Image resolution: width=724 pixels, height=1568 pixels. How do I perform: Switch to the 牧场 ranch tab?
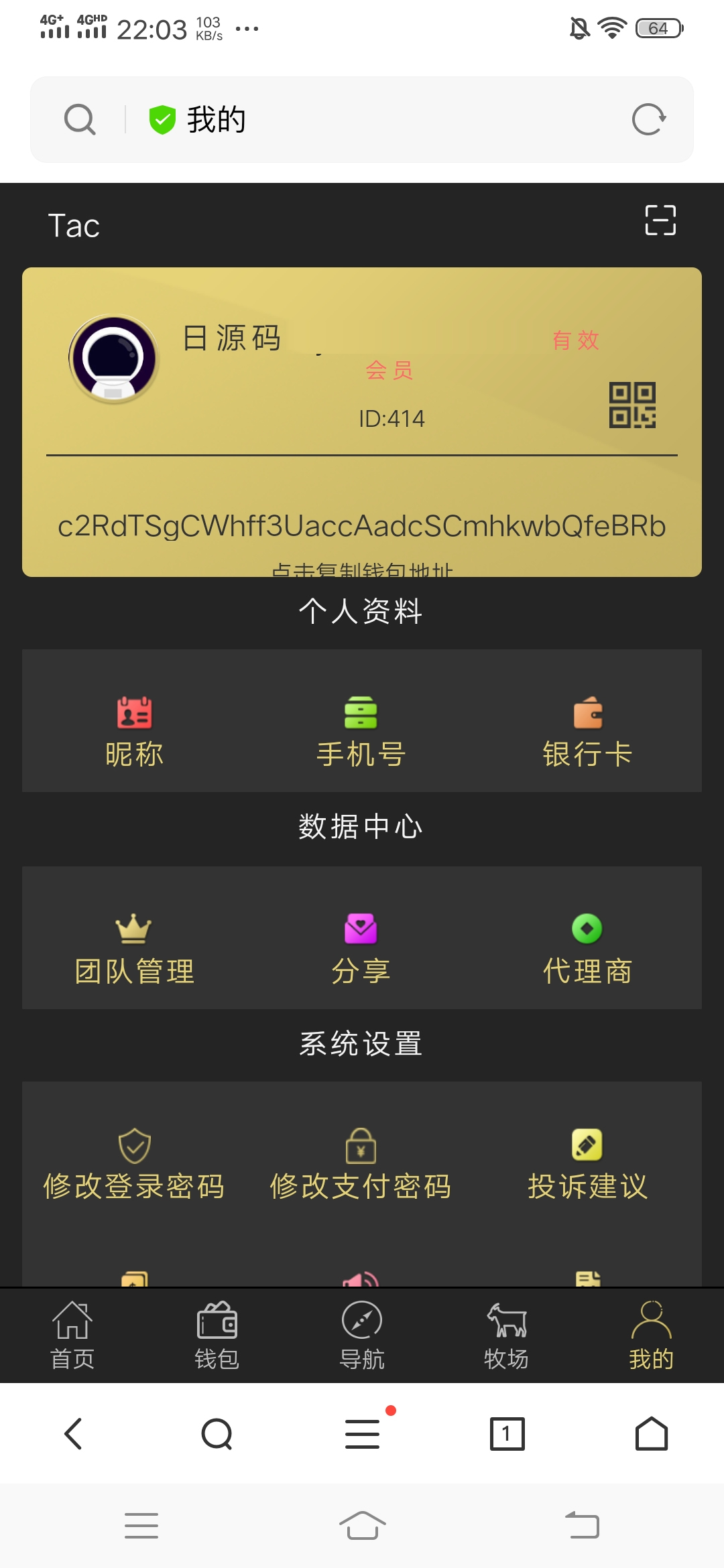click(x=507, y=1335)
